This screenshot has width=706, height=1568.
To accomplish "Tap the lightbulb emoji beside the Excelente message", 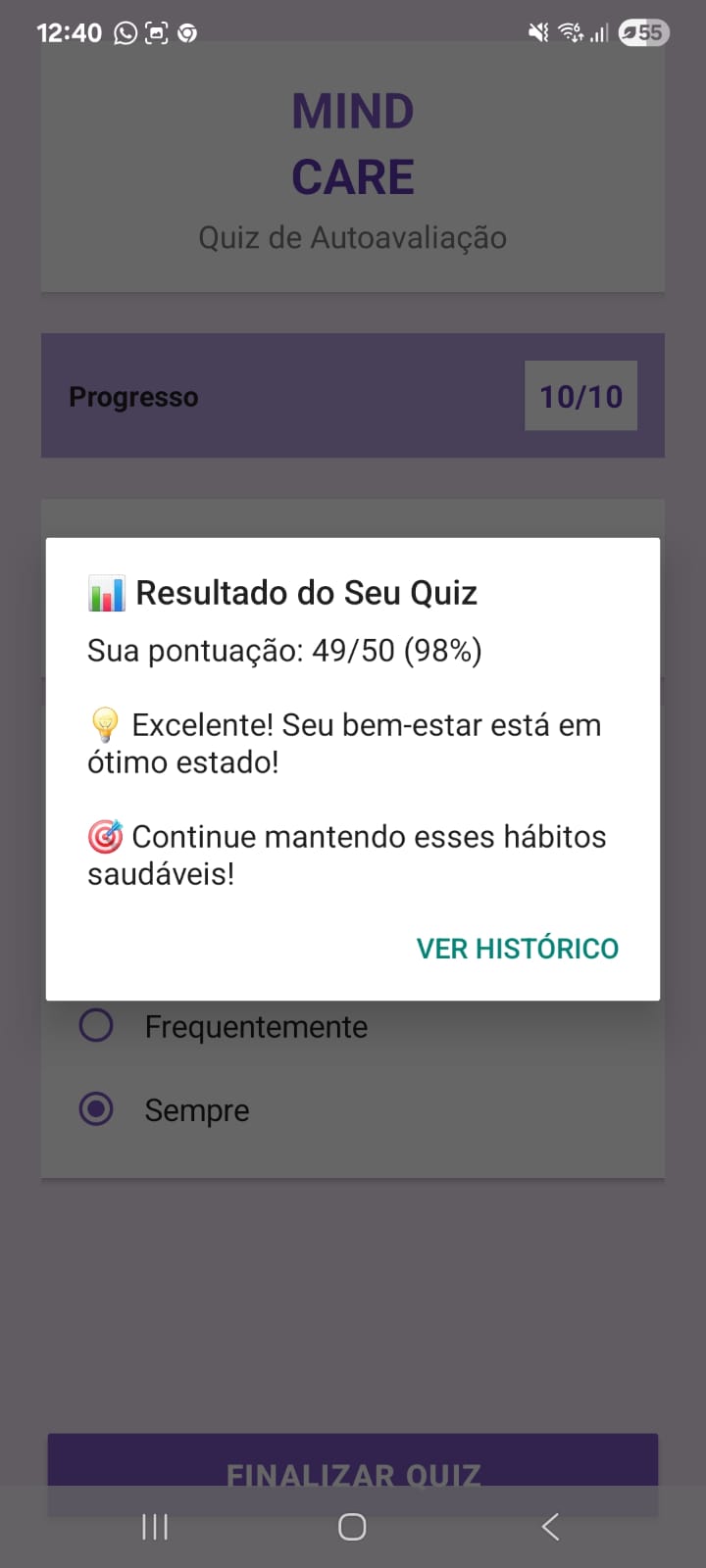I will [x=102, y=725].
